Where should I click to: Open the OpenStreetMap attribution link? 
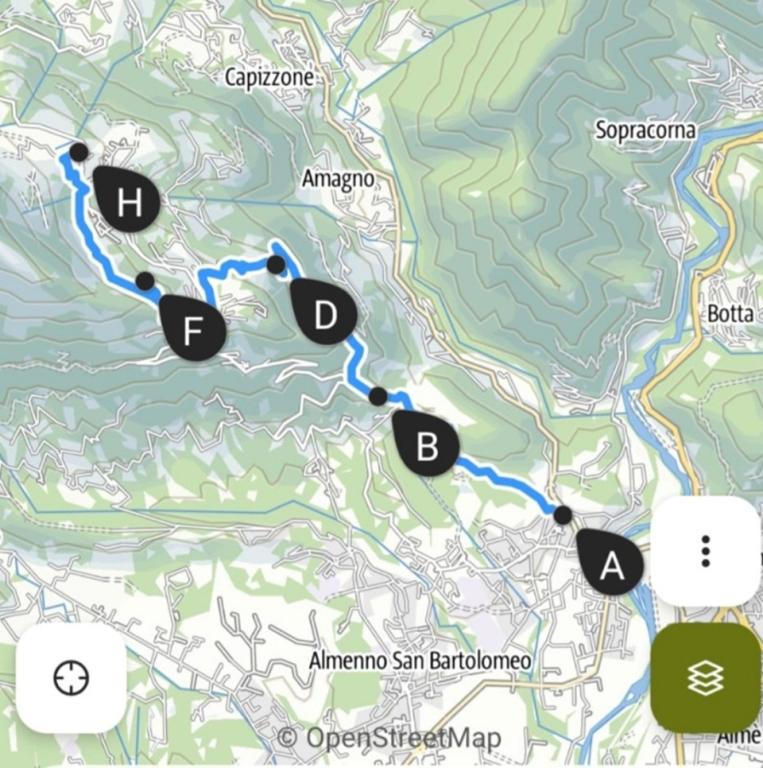(x=390, y=739)
